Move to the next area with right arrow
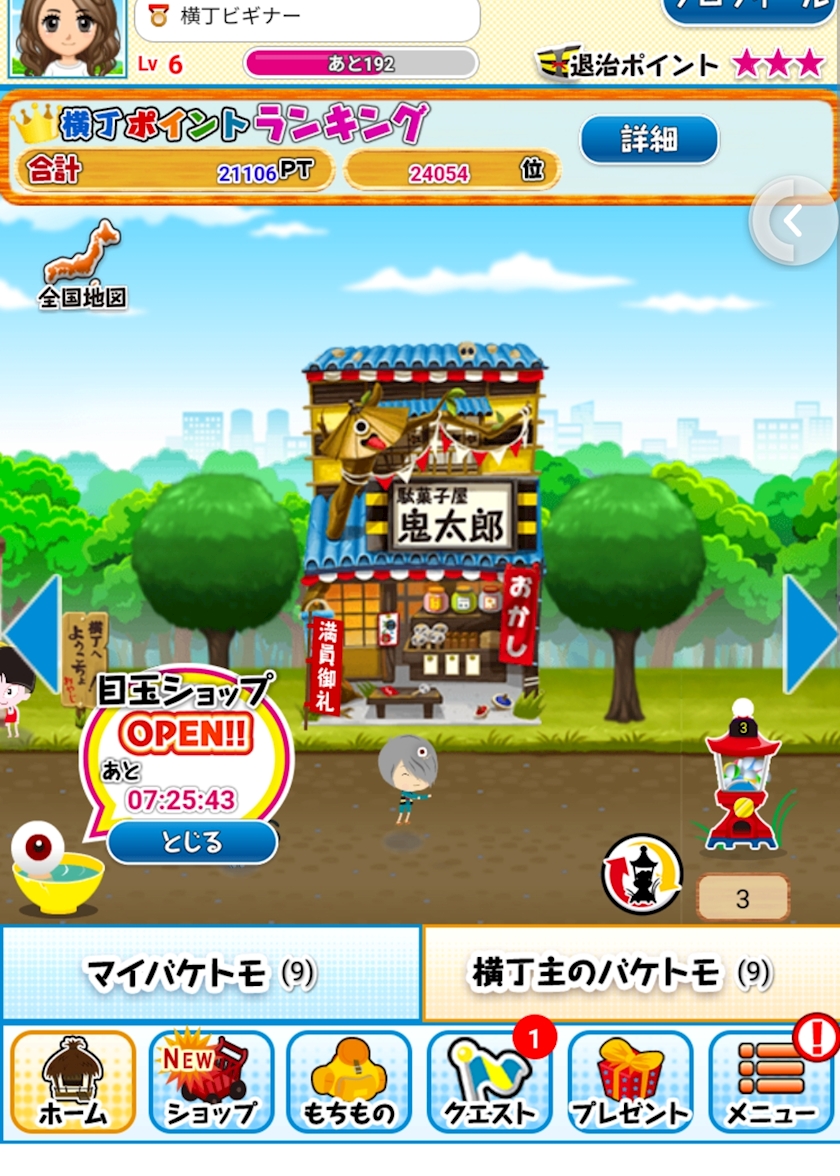 (810, 634)
